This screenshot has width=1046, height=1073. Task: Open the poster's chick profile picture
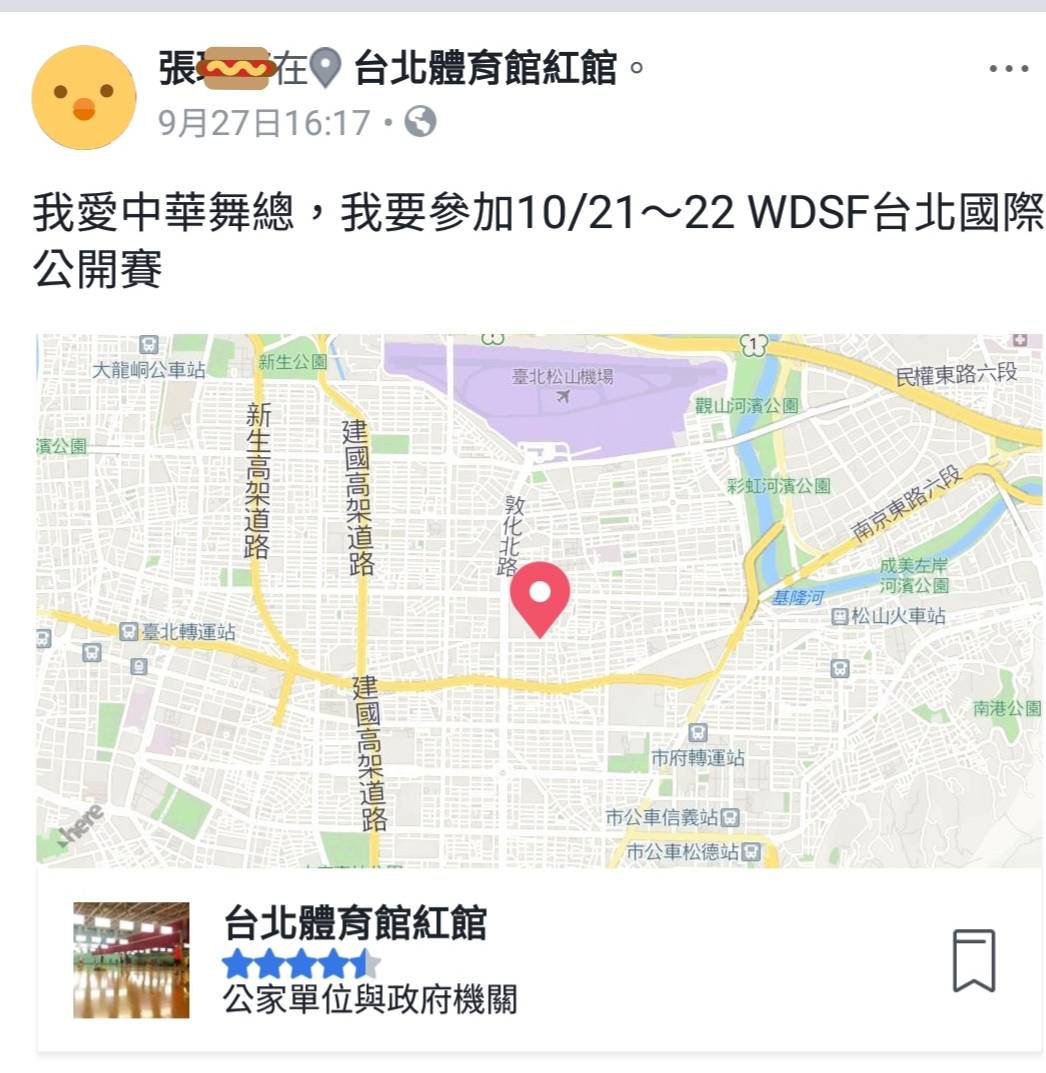84,98
